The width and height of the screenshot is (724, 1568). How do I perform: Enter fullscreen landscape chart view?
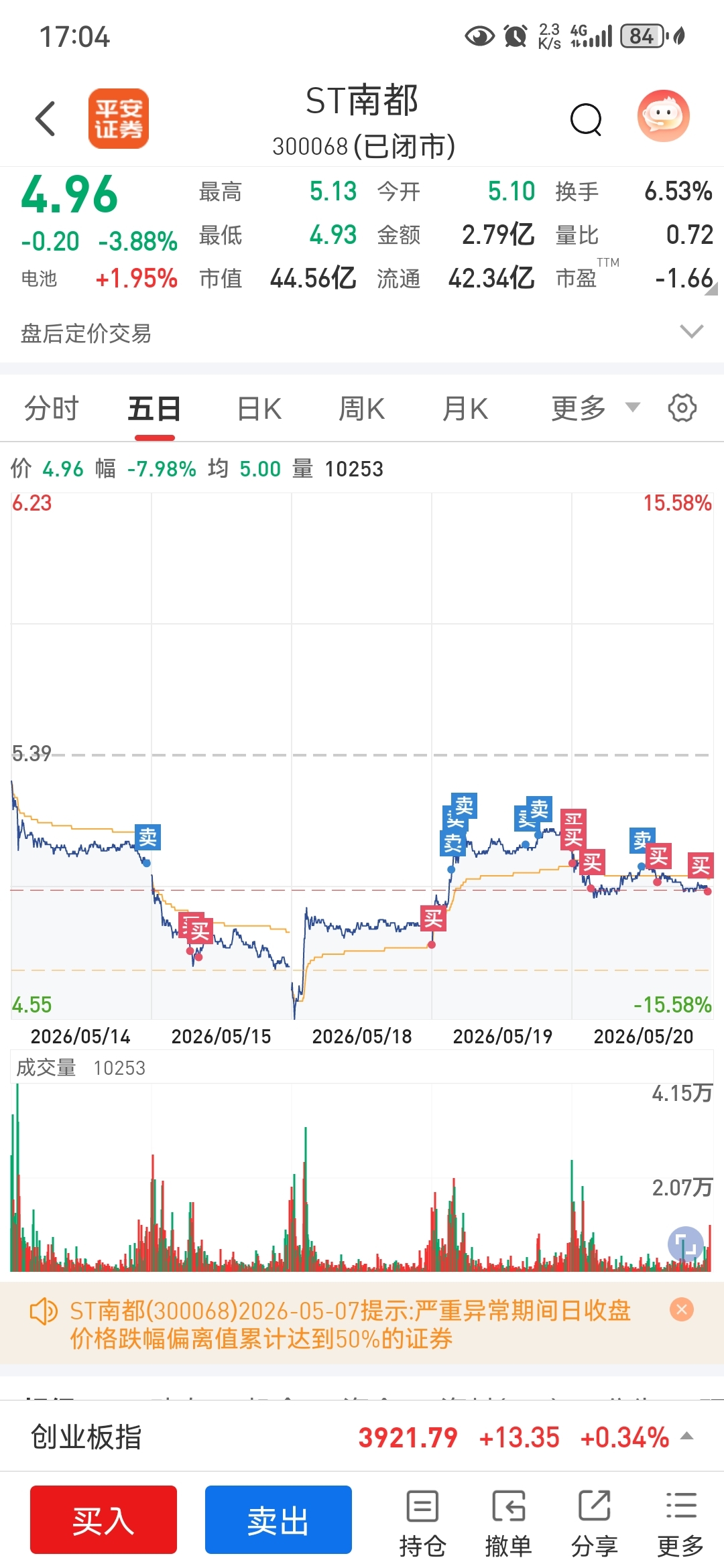[686, 1244]
